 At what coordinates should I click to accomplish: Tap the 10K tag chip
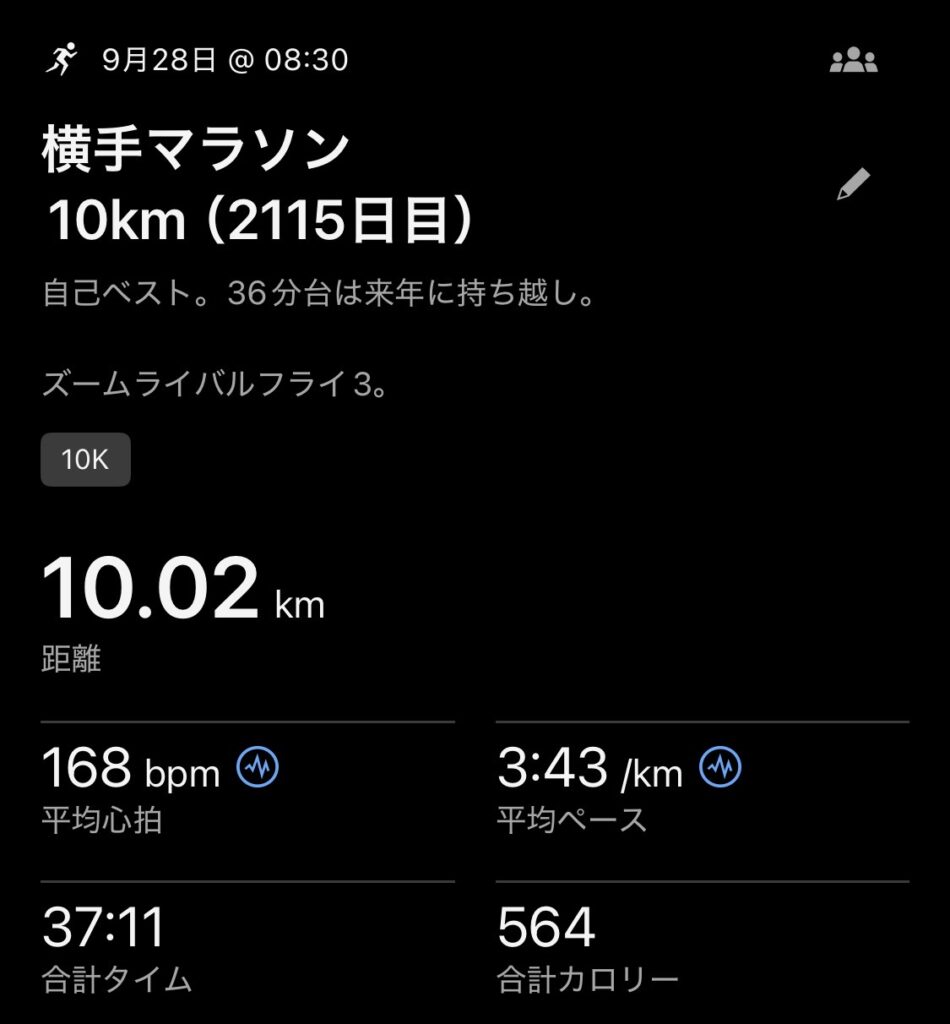[85, 460]
